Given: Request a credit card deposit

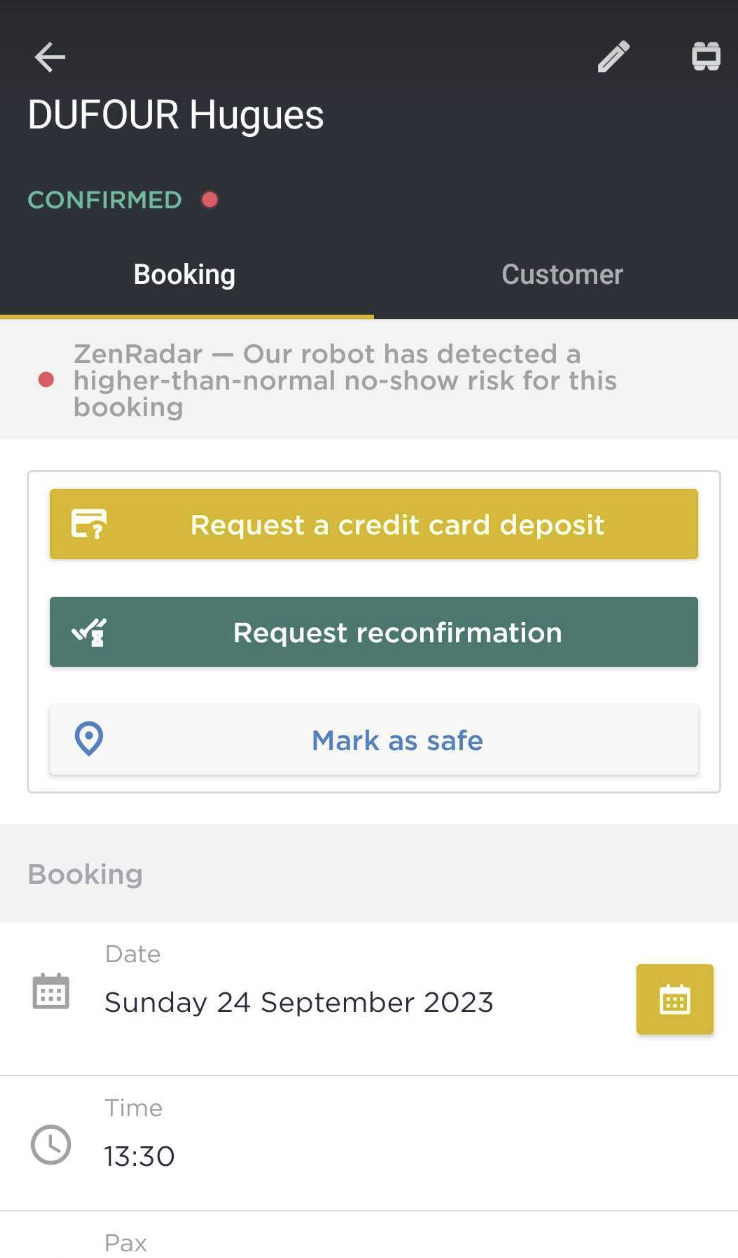Looking at the screenshot, I should [374, 524].
